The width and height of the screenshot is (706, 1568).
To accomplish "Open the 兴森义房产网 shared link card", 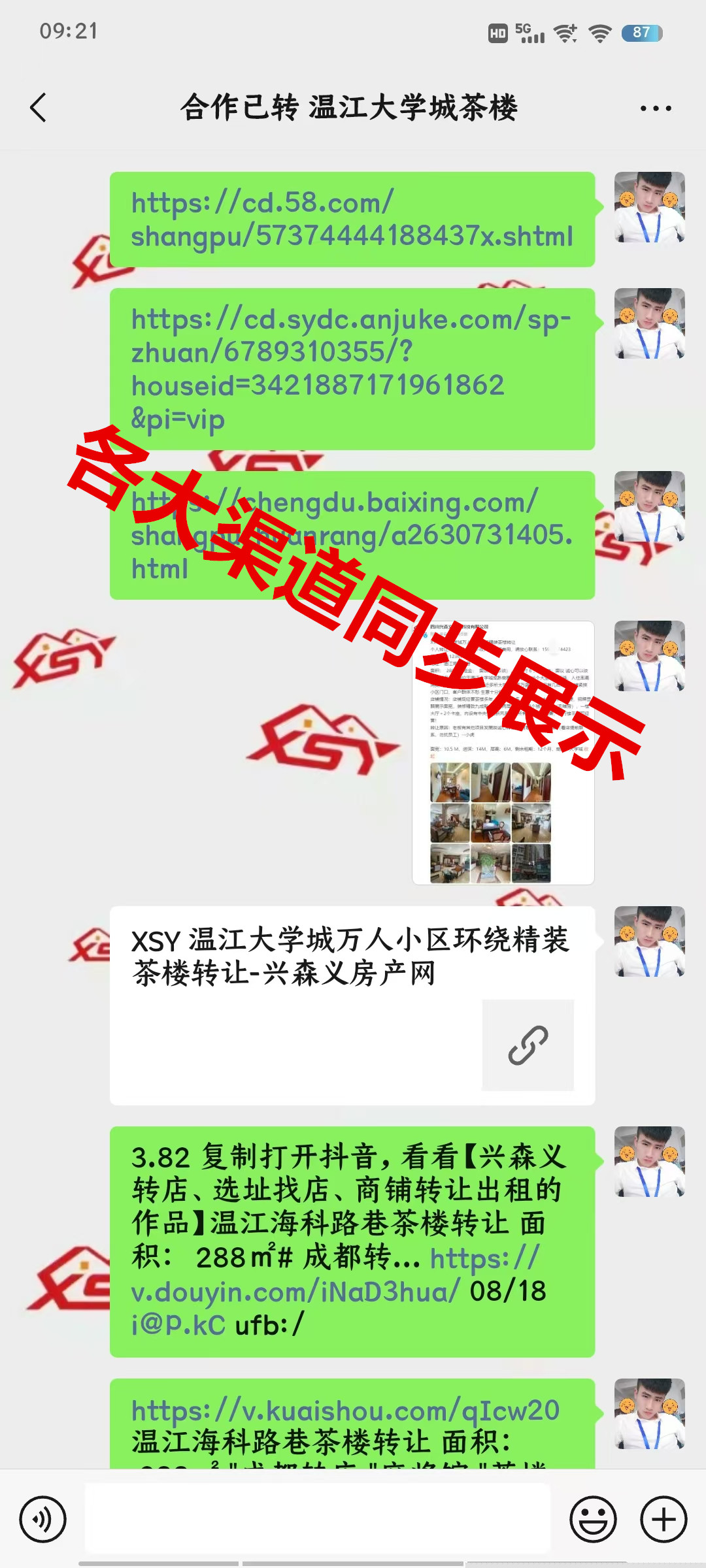I will pos(352,1005).
